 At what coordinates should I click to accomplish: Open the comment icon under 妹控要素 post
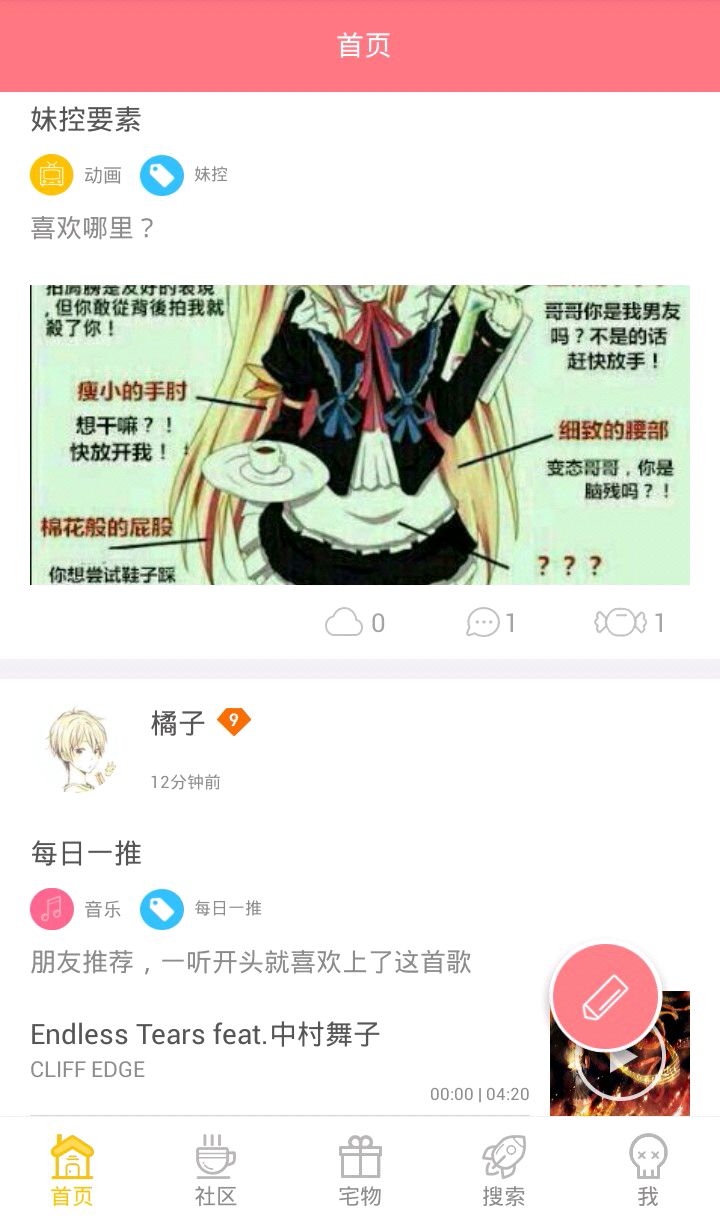click(484, 623)
